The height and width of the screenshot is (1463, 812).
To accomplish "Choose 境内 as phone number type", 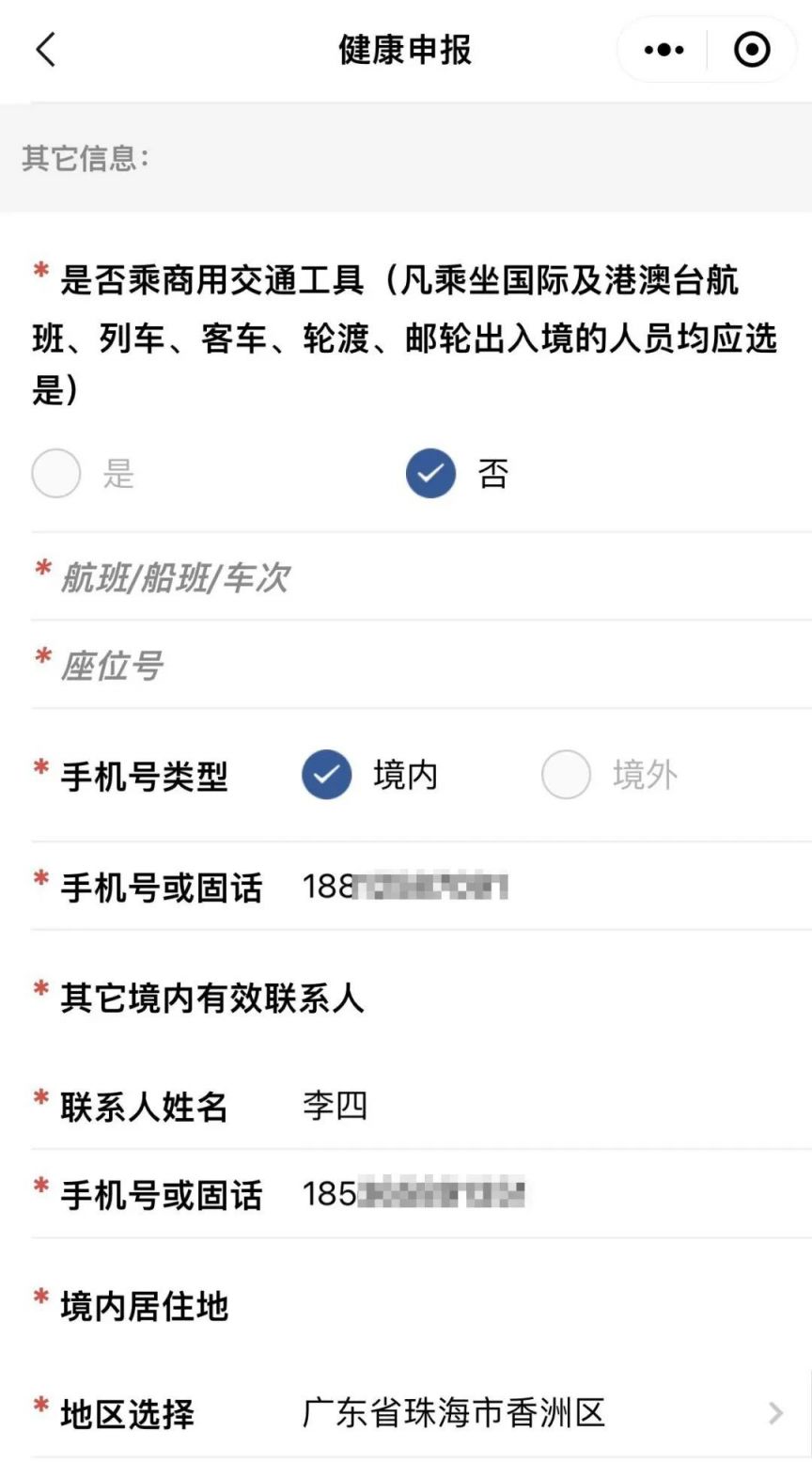I will click(327, 775).
